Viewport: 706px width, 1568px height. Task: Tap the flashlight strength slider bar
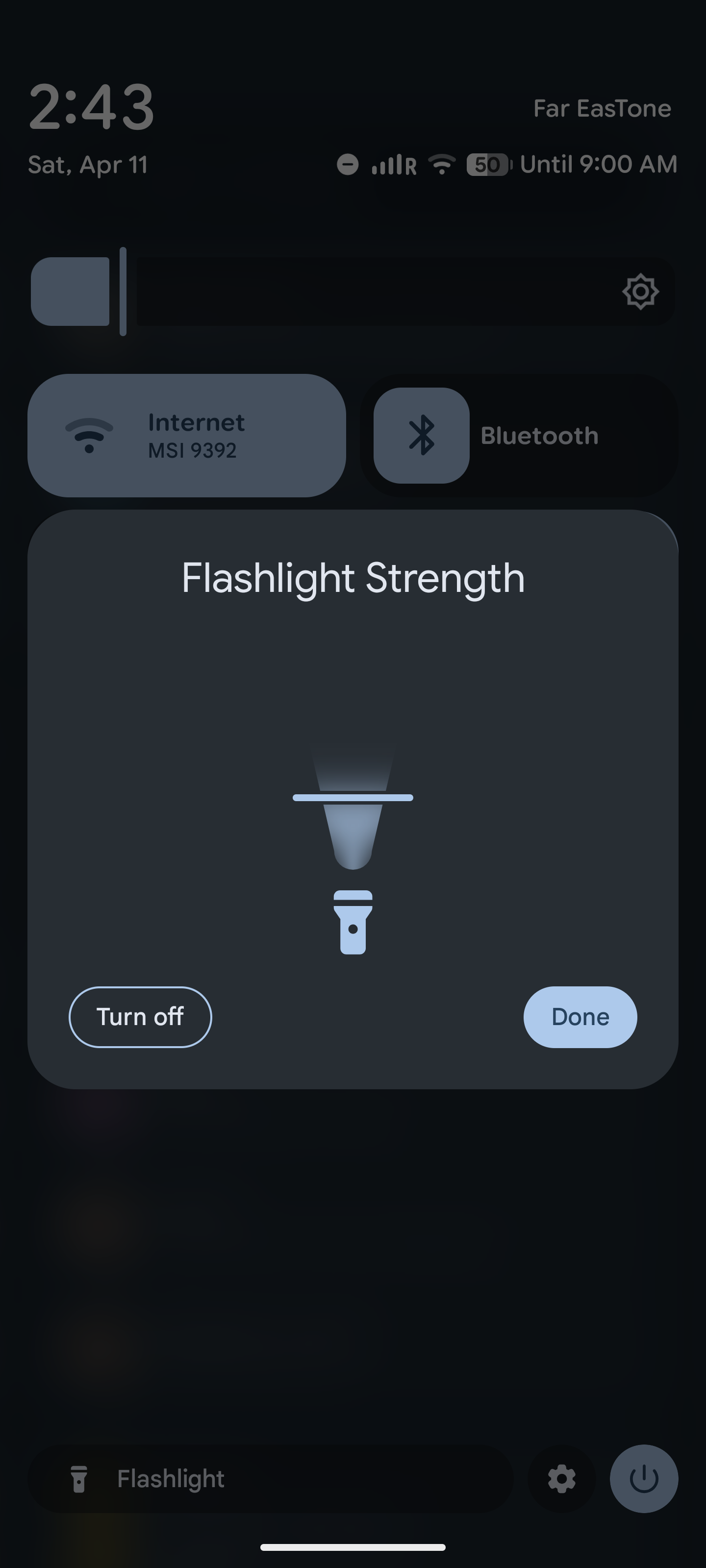(353, 797)
